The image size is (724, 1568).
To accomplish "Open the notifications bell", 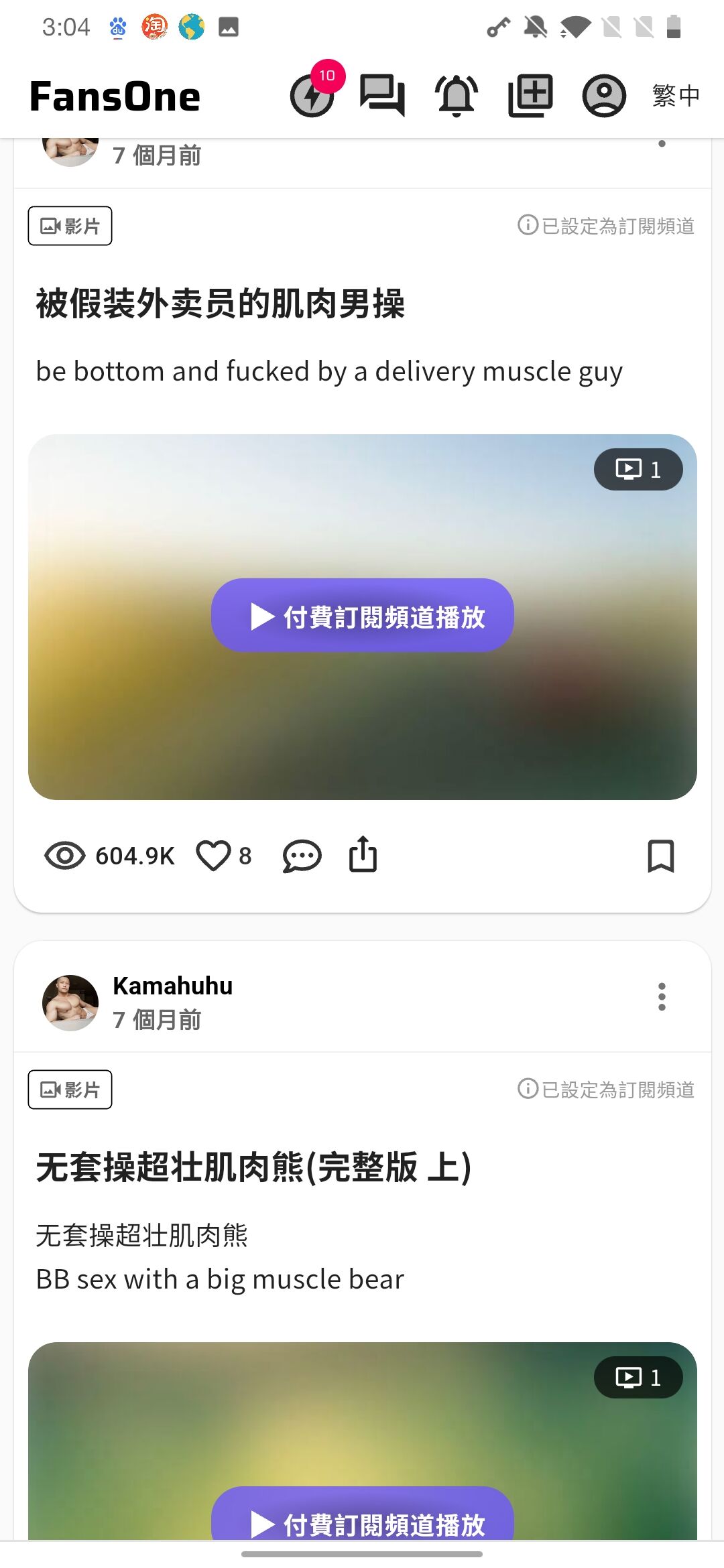I will point(457,96).
